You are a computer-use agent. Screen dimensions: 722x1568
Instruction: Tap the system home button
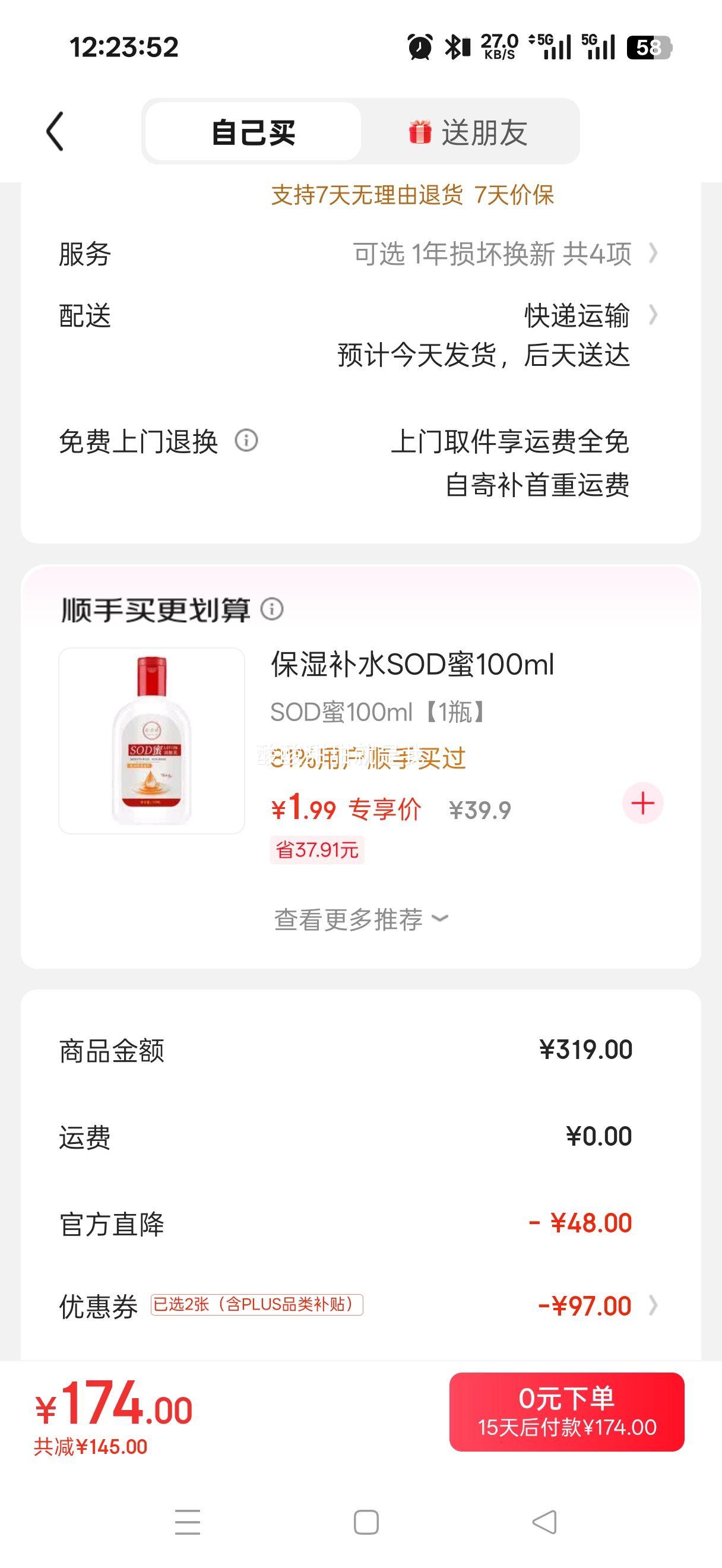(x=366, y=1522)
